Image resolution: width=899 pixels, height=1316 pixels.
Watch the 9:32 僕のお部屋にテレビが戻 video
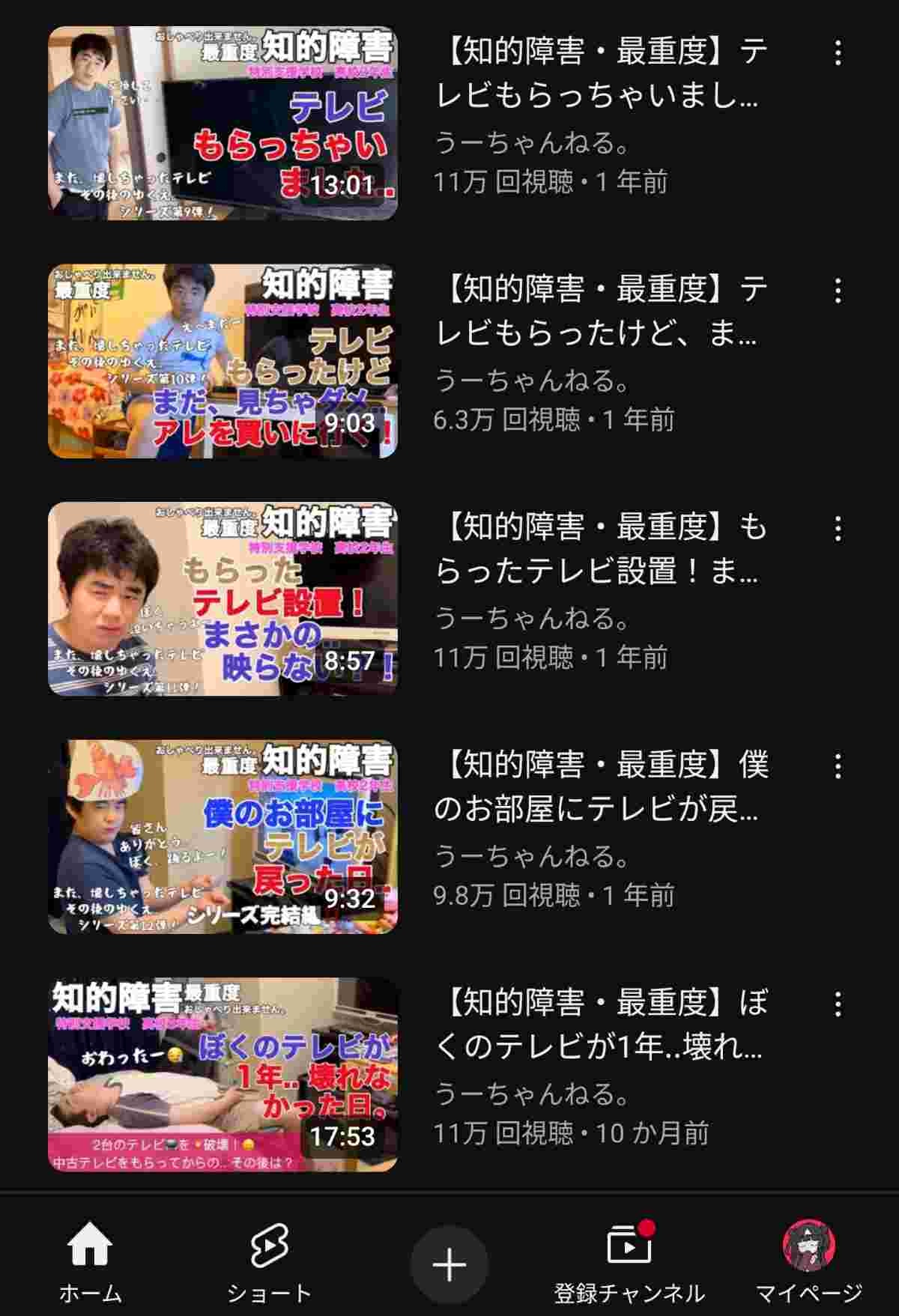coord(223,836)
